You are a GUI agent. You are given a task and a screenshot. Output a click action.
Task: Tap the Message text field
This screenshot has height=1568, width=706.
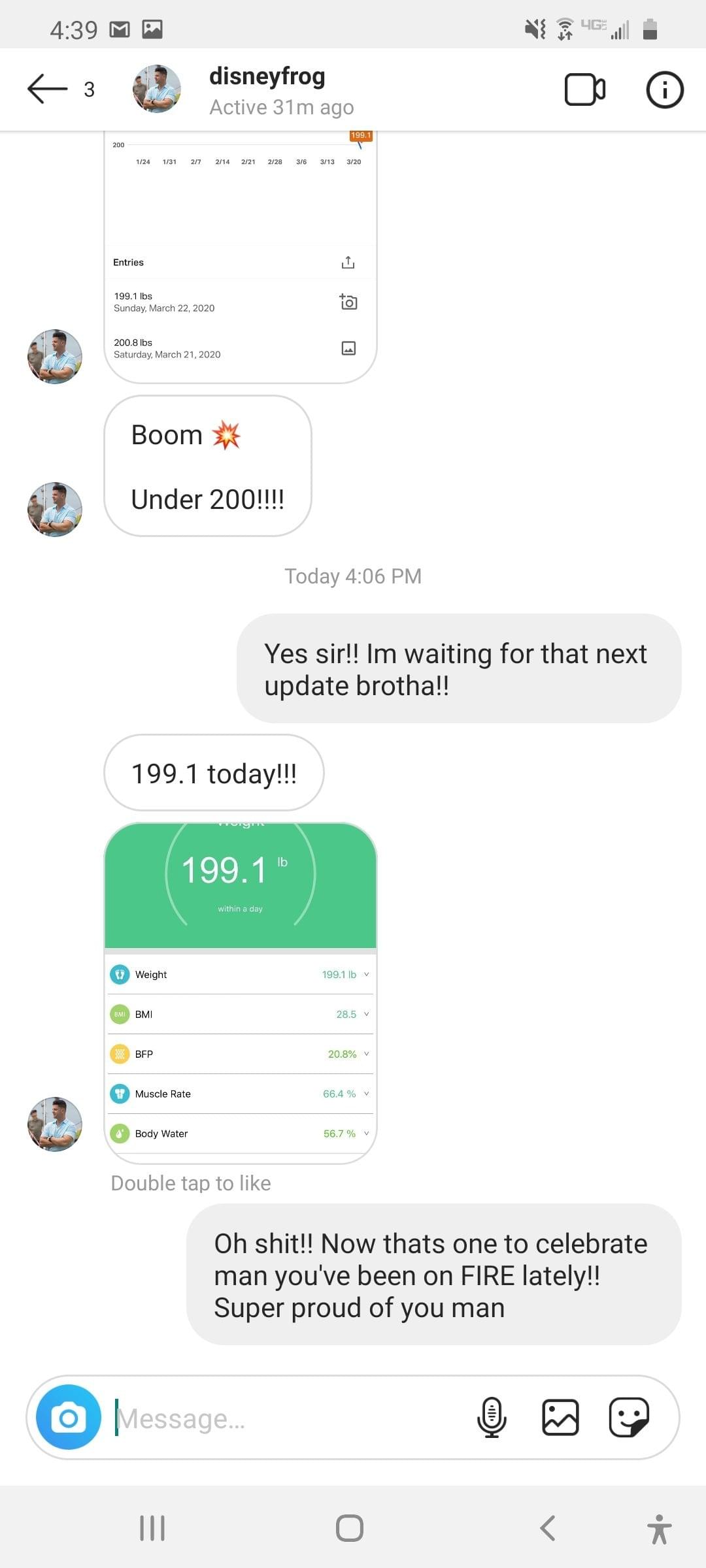click(288, 1418)
